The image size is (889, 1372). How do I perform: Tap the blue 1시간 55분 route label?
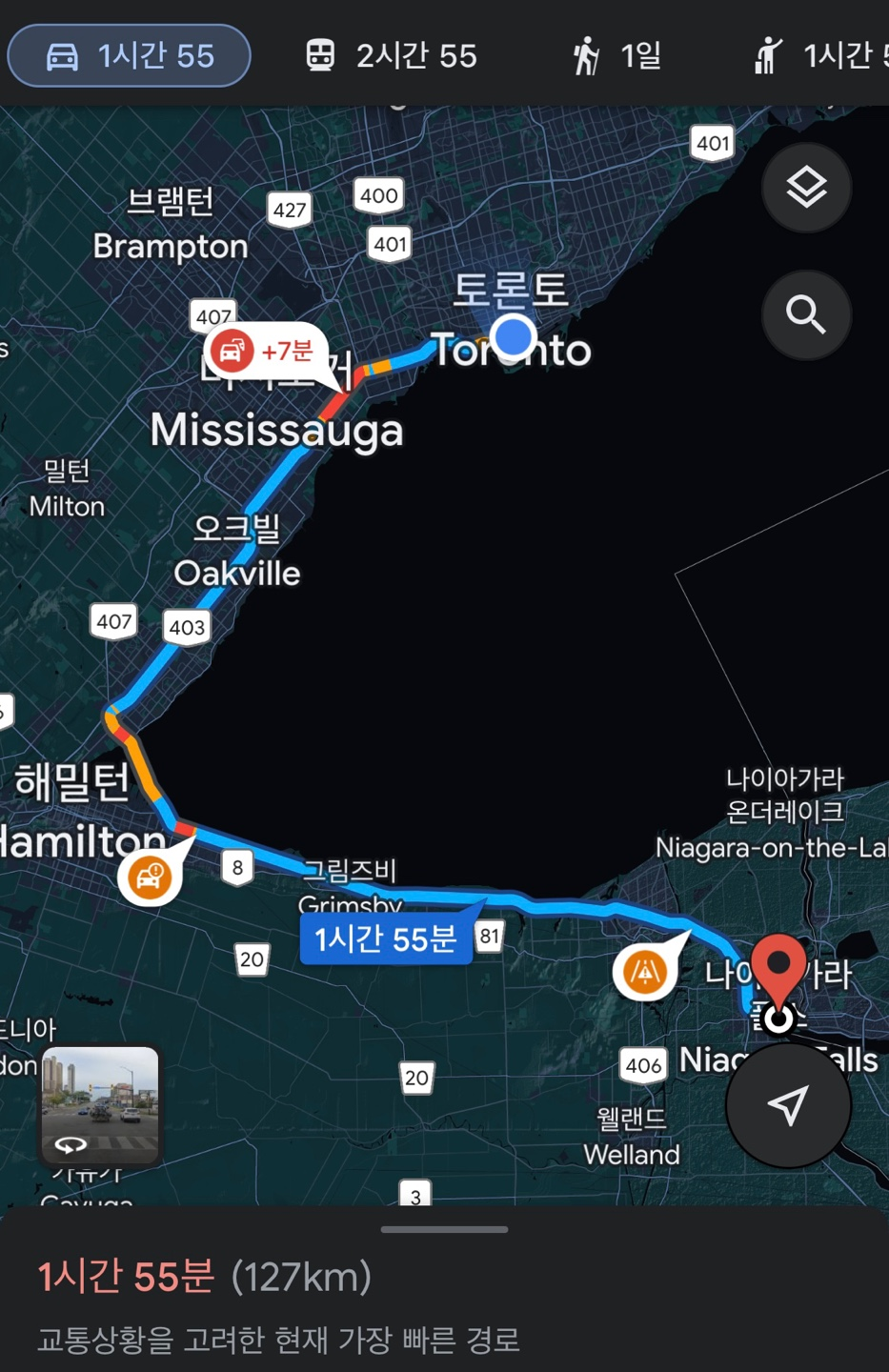click(x=385, y=938)
